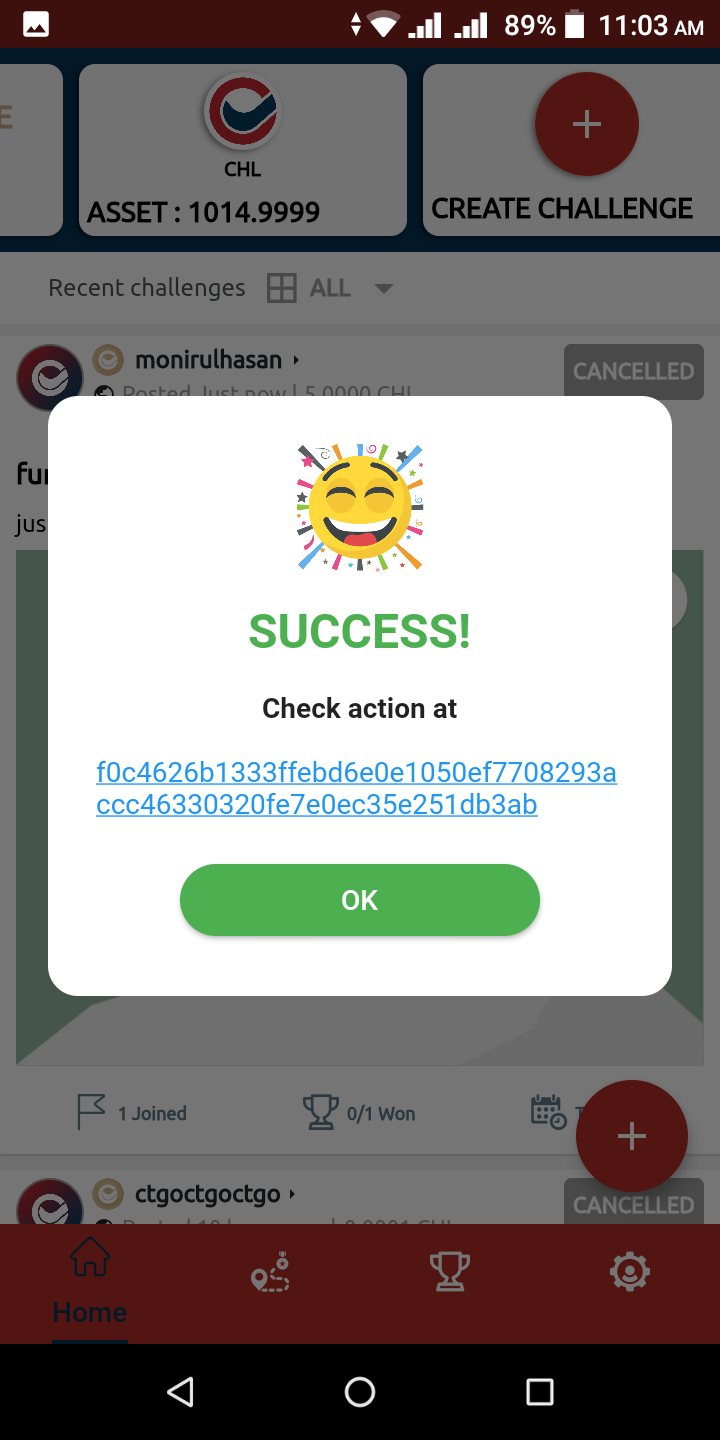Open the route map tab

[x=270, y=1272]
